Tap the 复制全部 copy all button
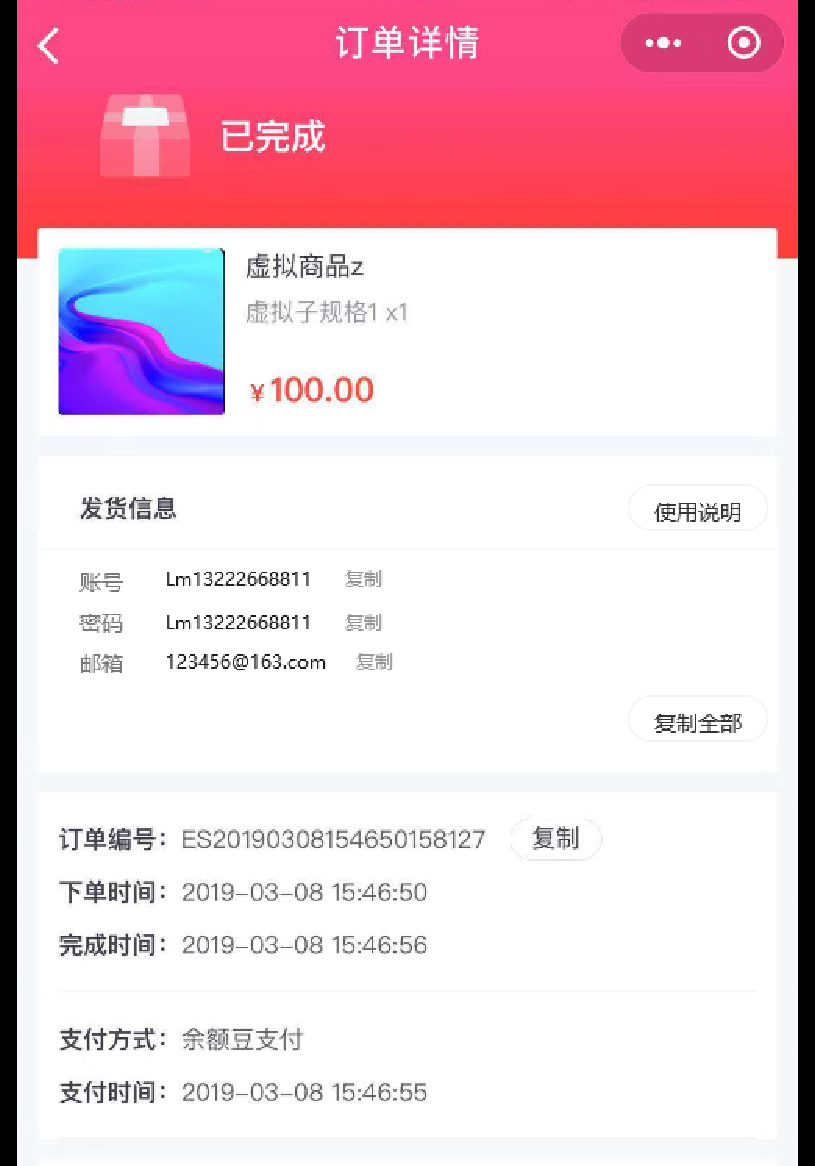Image resolution: width=815 pixels, height=1166 pixels. (697, 723)
